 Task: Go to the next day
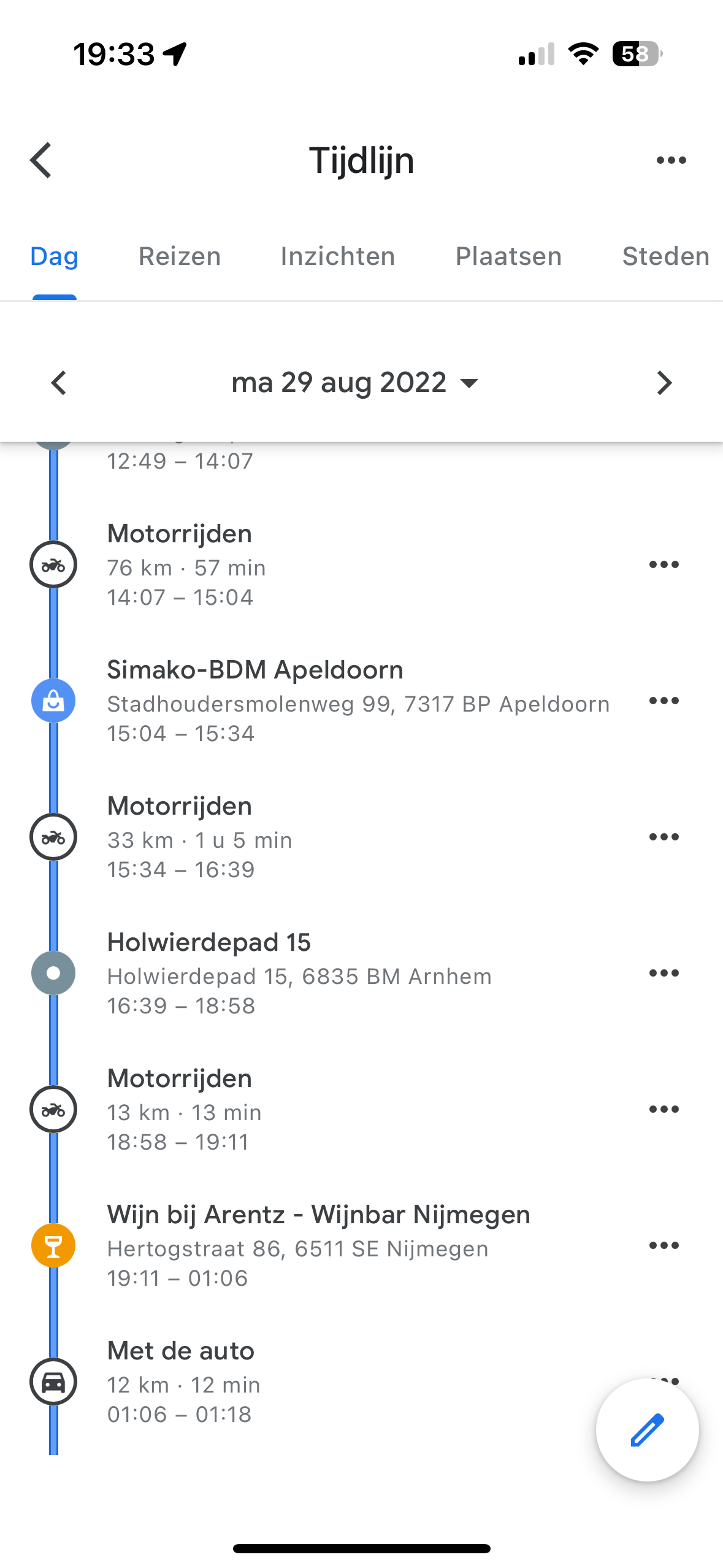click(664, 383)
